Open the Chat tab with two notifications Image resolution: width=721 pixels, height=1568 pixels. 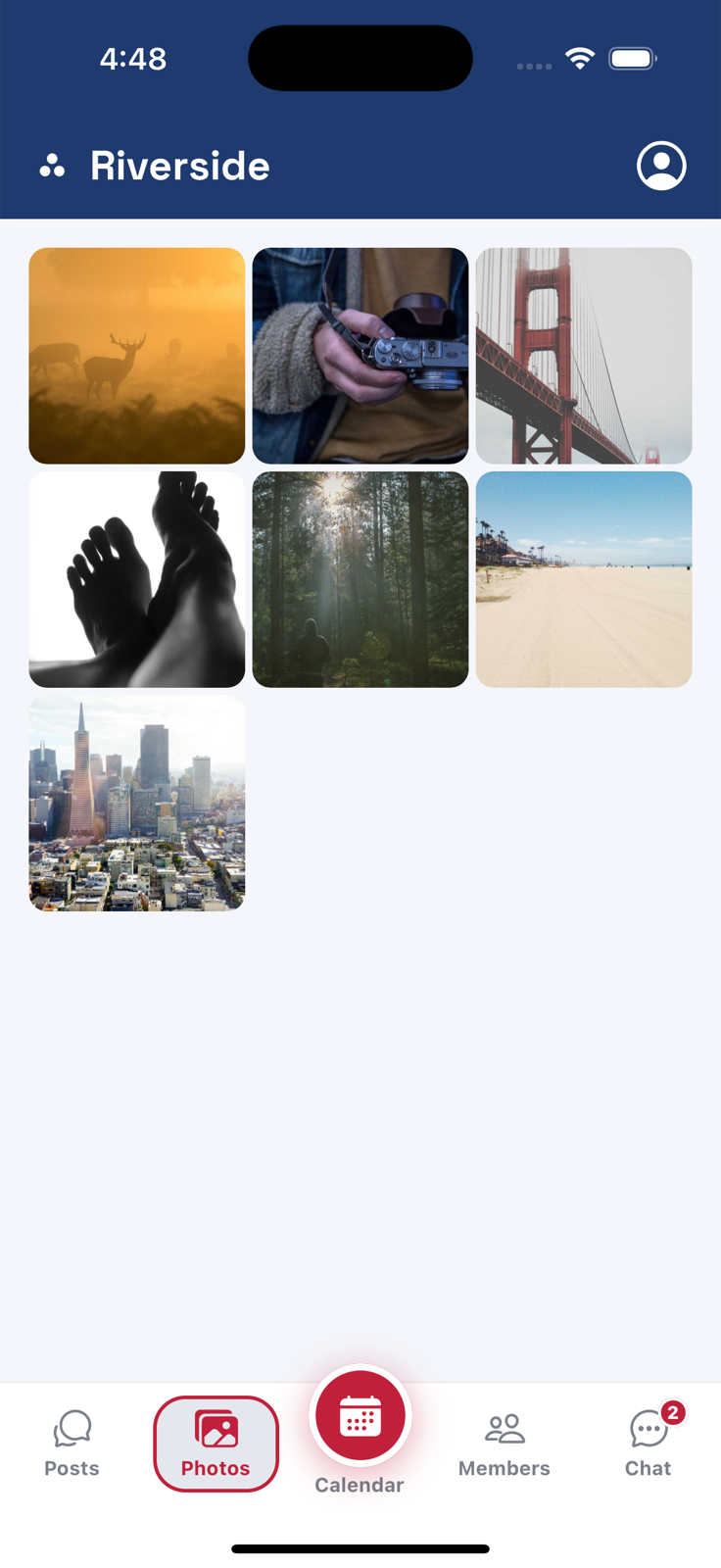tap(649, 1444)
